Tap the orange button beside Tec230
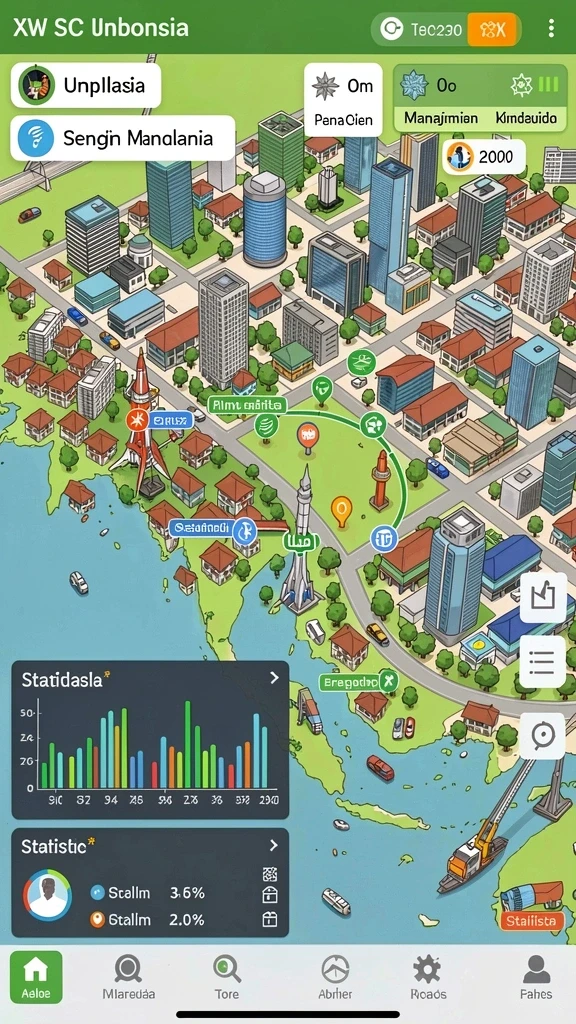 pos(492,29)
